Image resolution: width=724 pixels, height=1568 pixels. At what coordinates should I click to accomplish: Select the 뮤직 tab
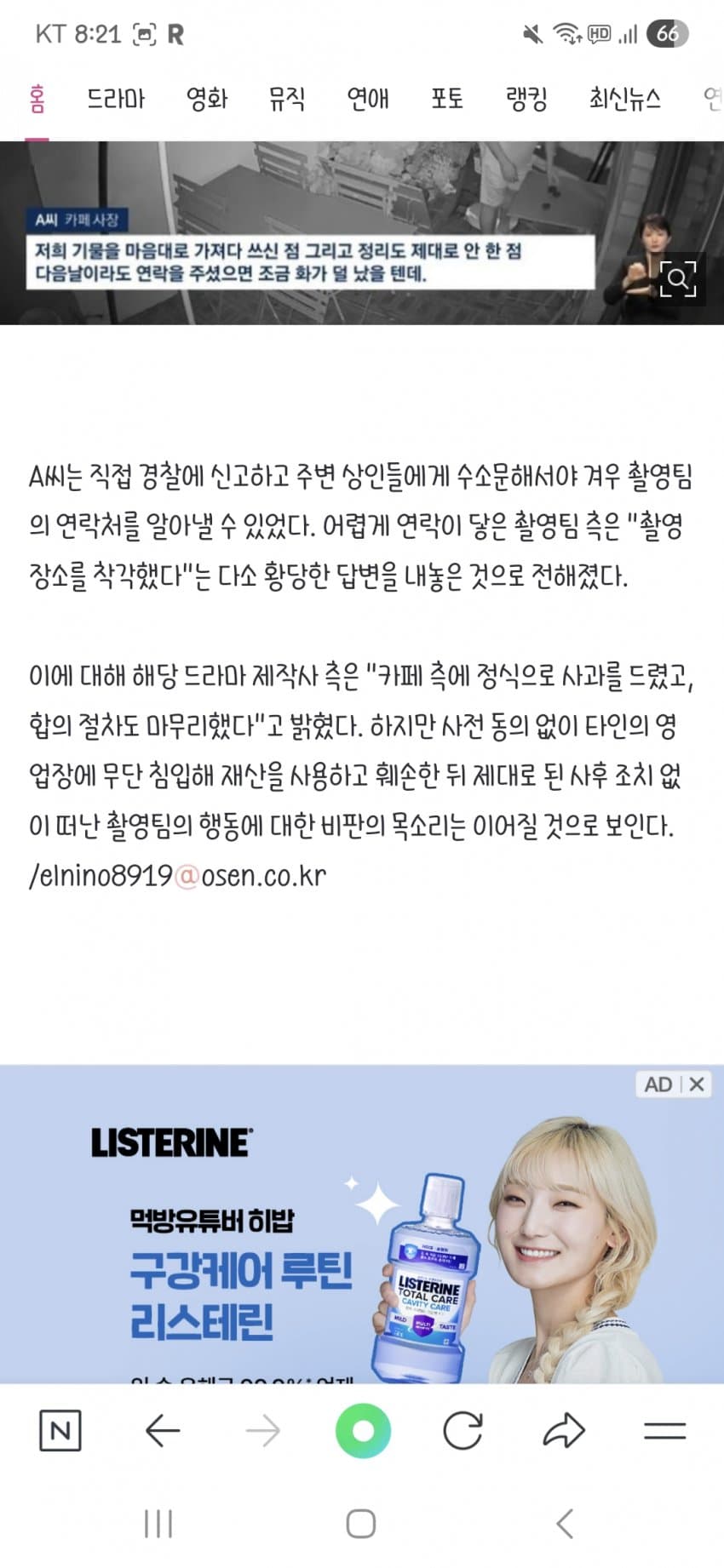point(287,100)
